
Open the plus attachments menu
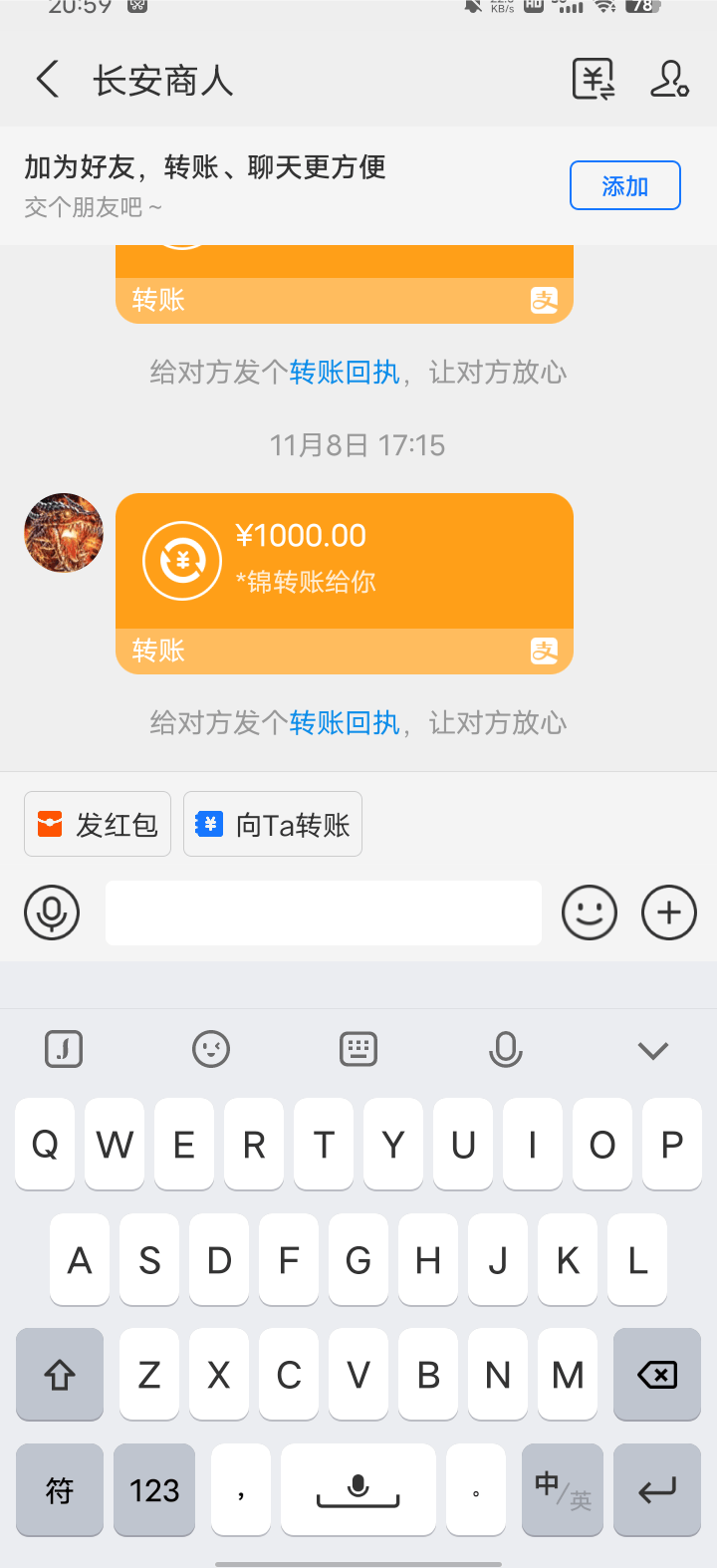669,913
